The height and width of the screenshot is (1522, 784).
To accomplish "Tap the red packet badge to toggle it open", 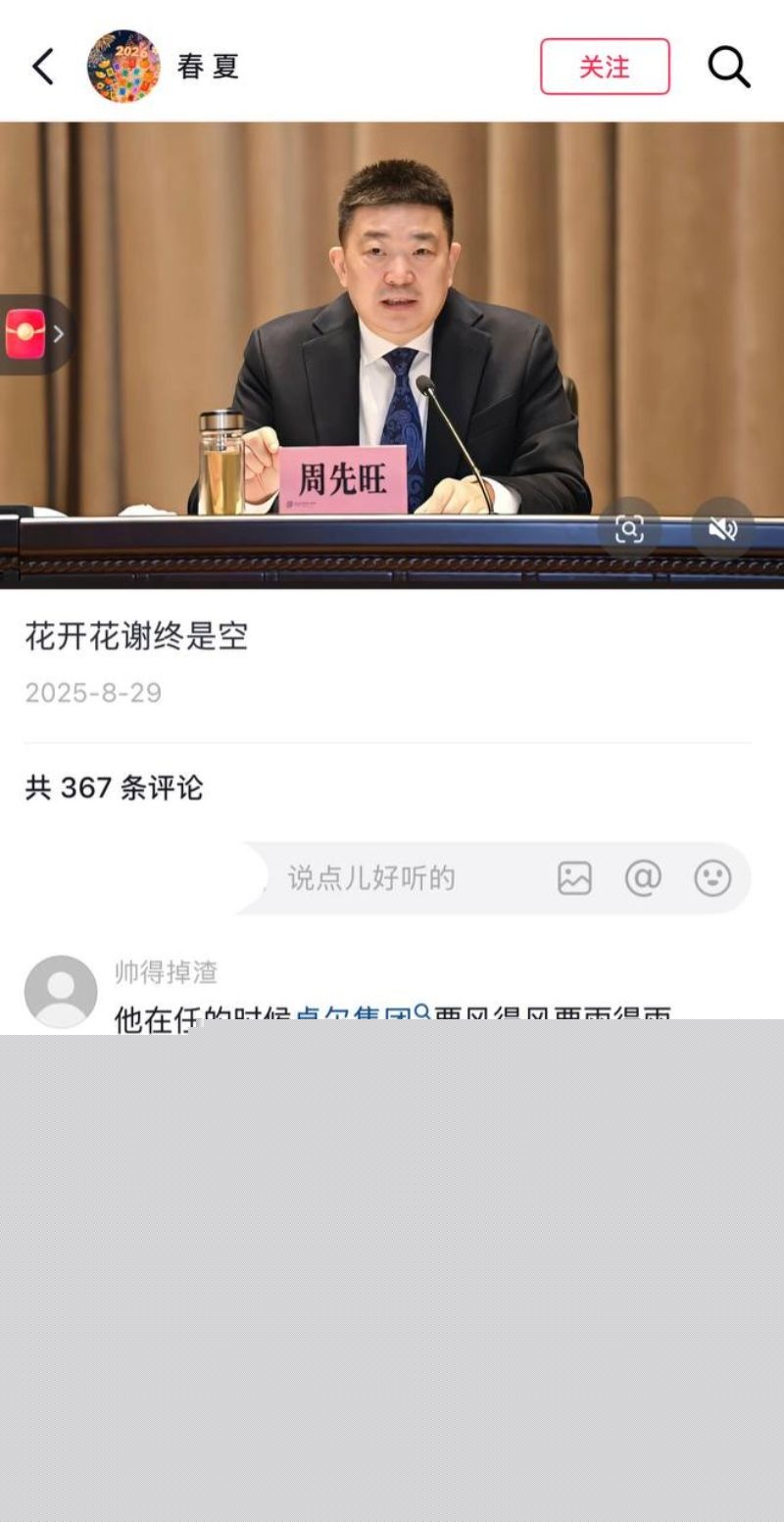I will [x=25, y=333].
